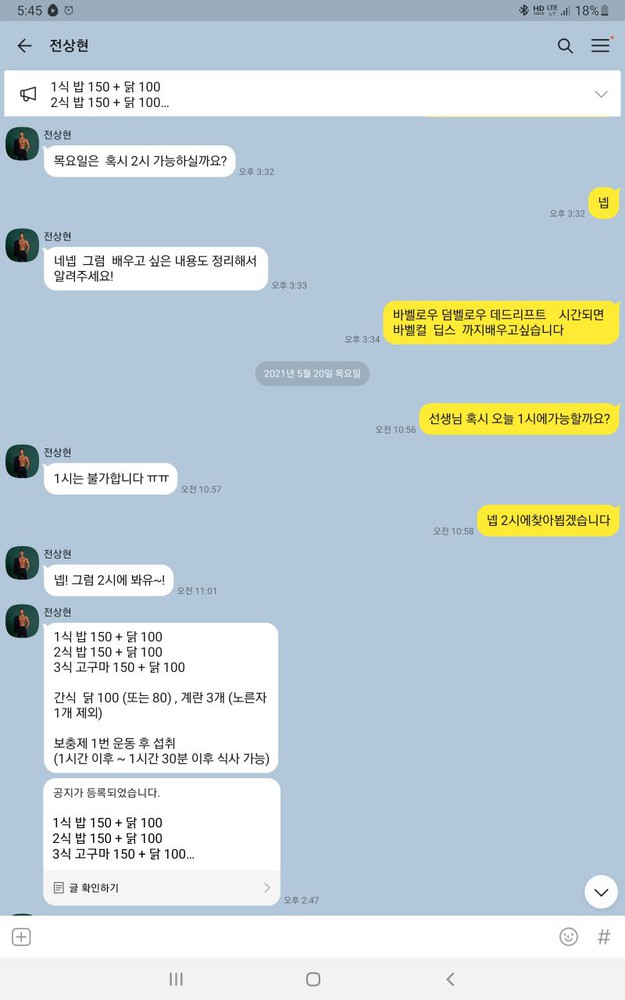Open the emoticon picker
Image resolution: width=625 pixels, height=1000 pixels.
point(568,937)
